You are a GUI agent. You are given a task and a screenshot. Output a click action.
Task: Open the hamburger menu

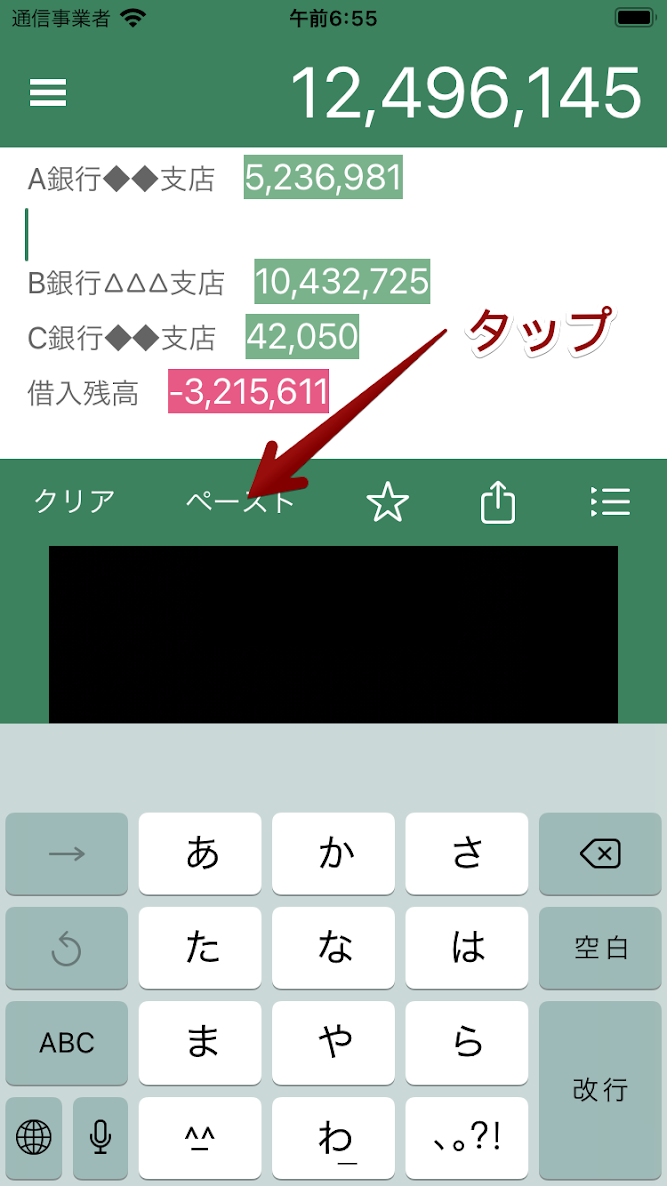48,93
